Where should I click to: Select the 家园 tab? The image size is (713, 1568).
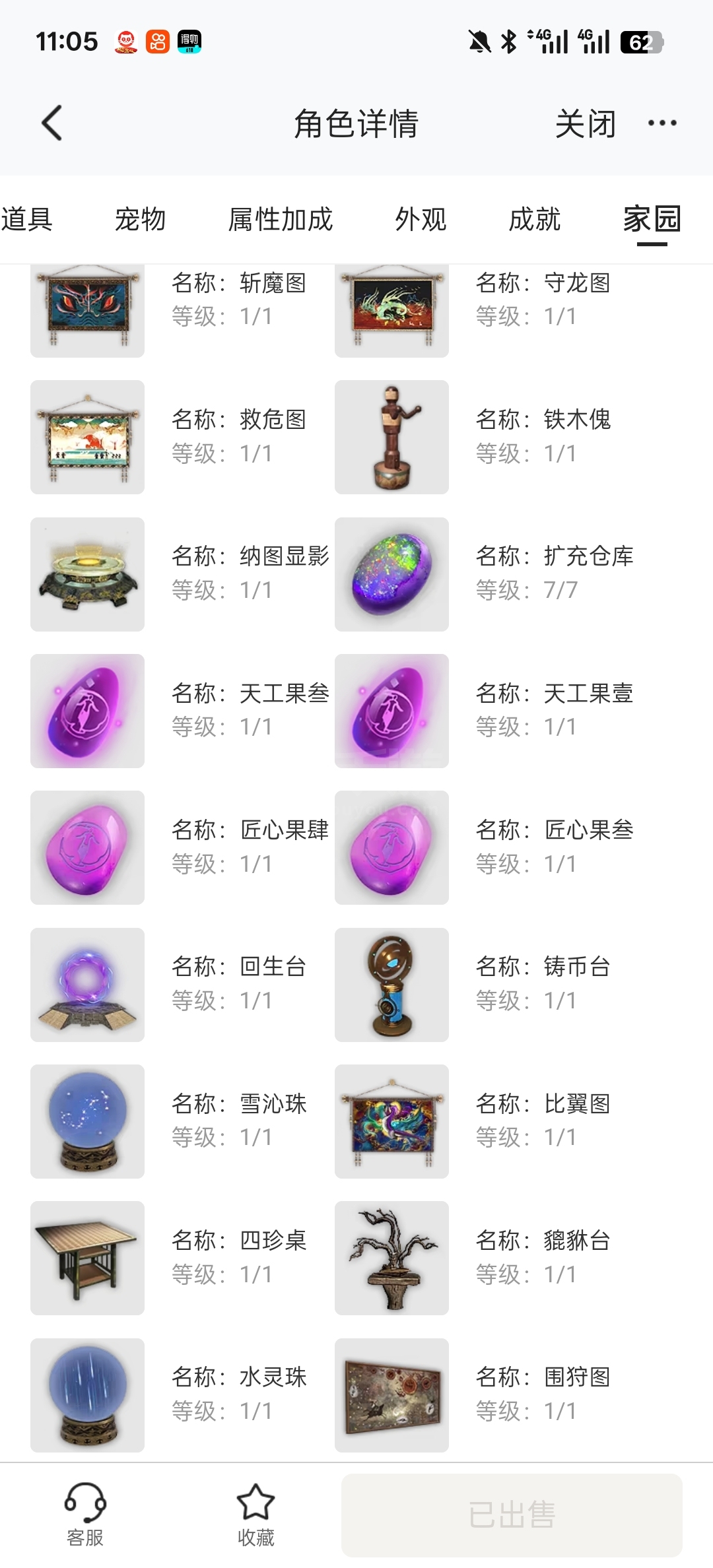pyautogui.click(x=652, y=220)
